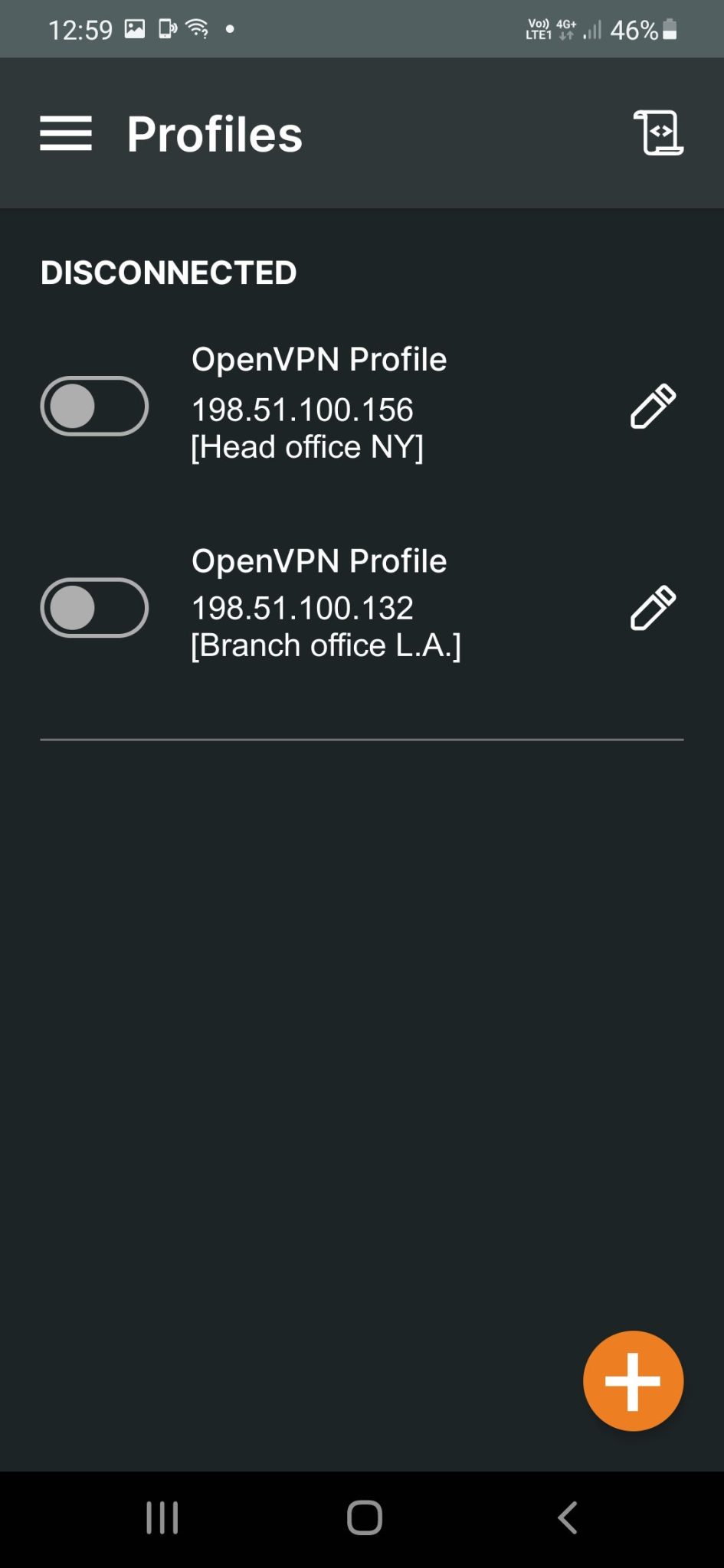Open the navigation drawer menu
The height and width of the screenshot is (1568, 724).
[x=65, y=132]
